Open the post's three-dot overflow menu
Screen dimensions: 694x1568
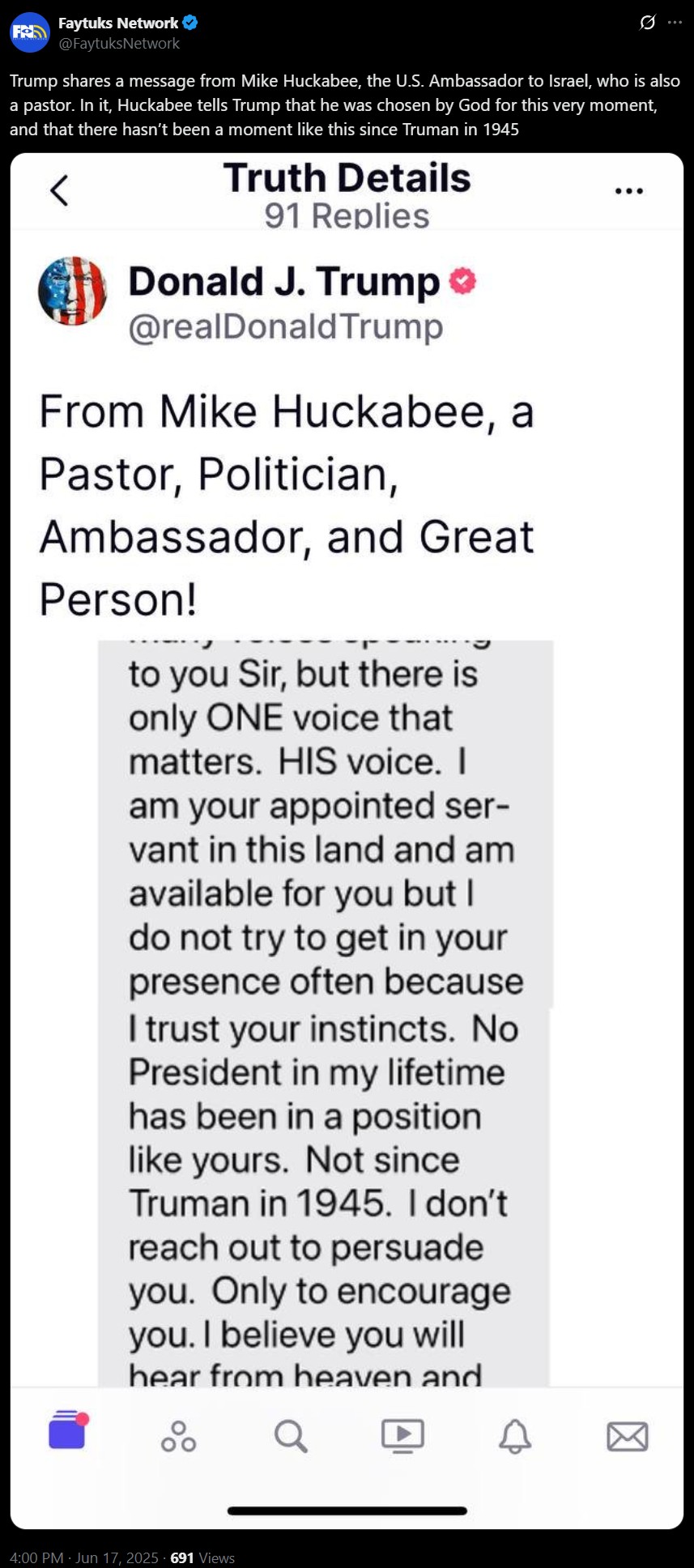[675, 23]
